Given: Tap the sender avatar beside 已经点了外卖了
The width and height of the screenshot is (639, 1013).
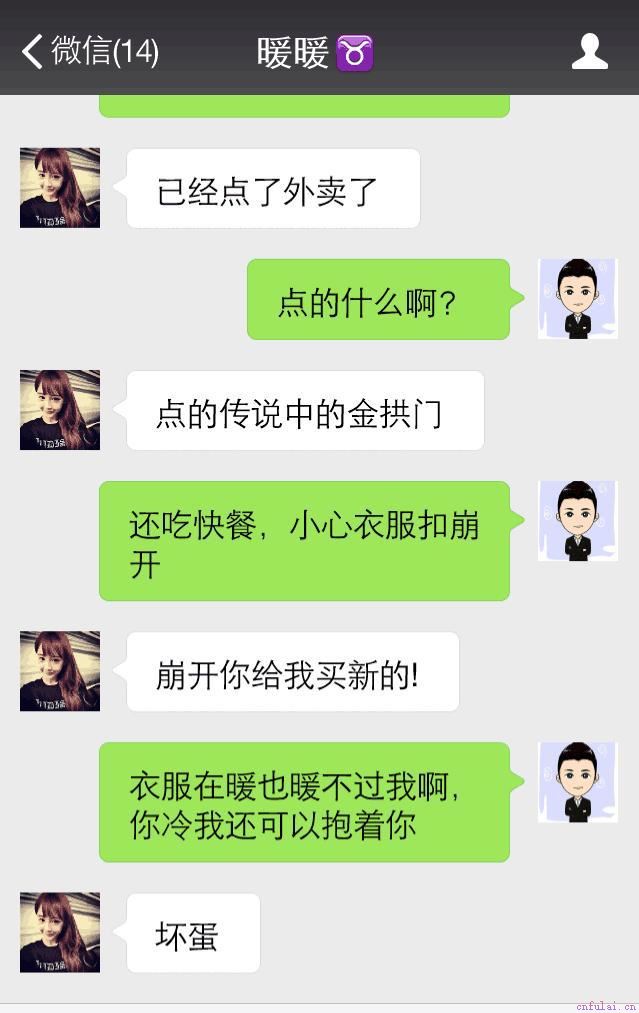Looking at the screenshot, I should 60,188.
